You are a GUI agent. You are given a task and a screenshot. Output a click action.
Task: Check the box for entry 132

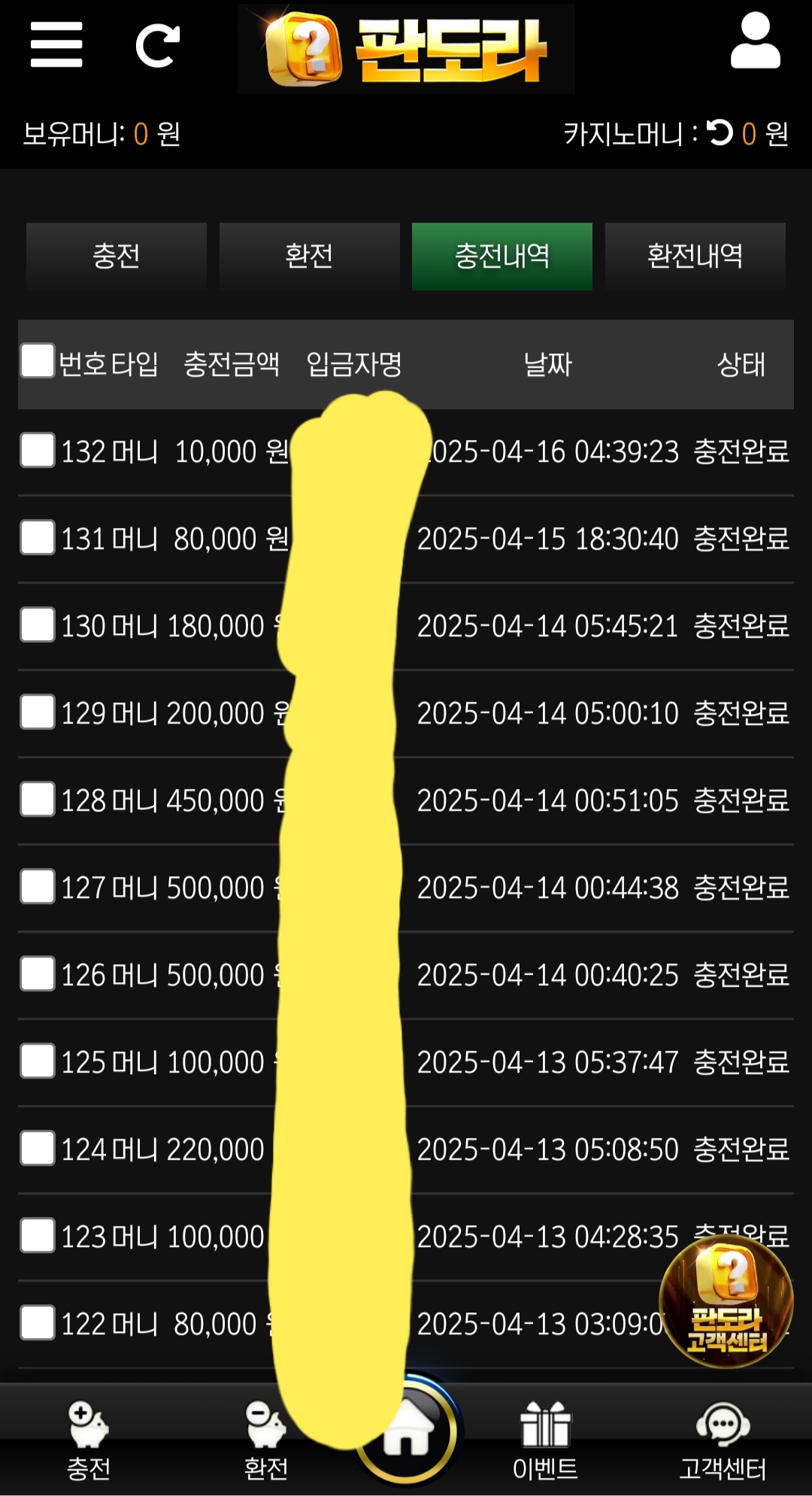pyautogui.click(x=38, y=450)
